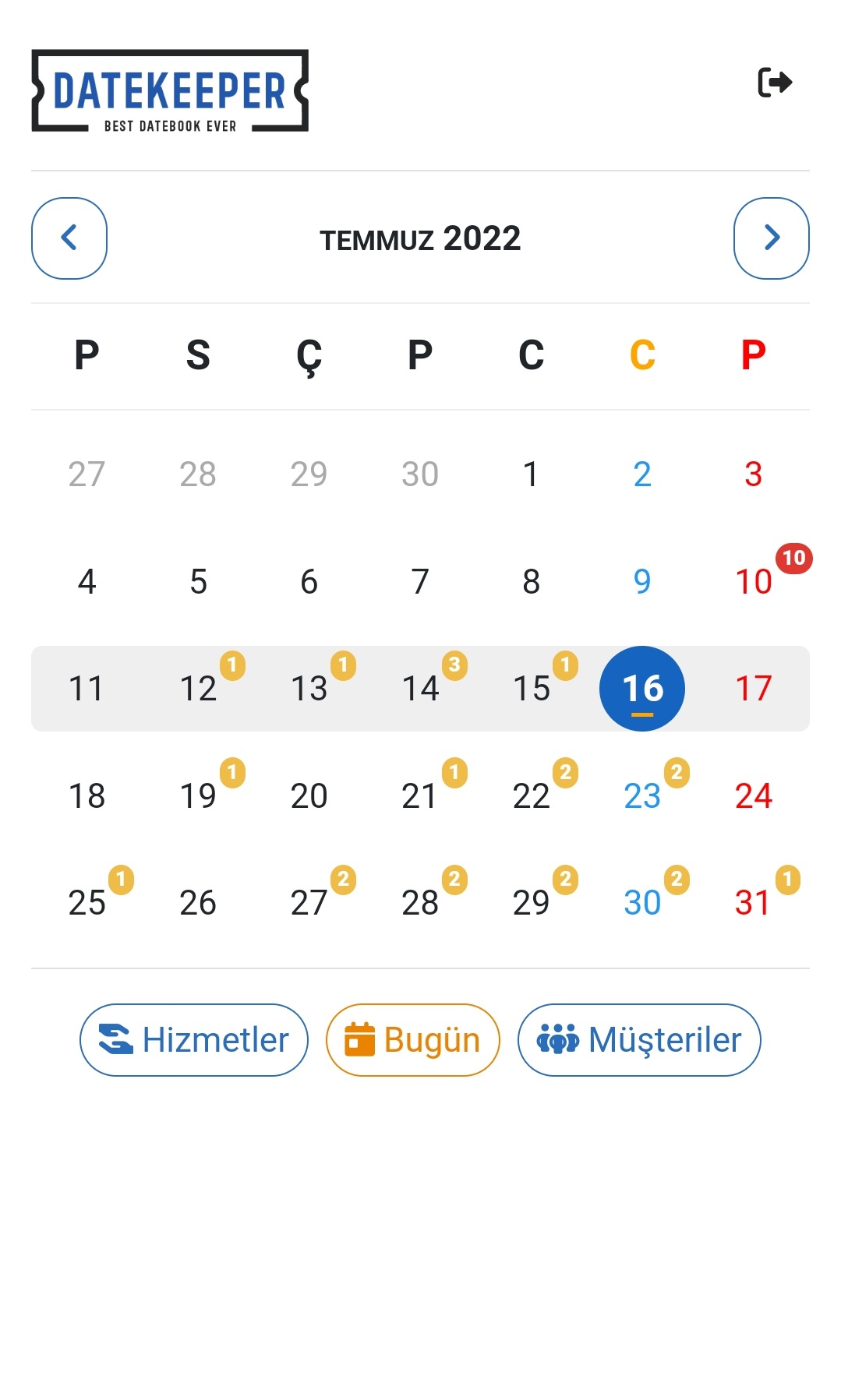The width and height of the screenshot is (841, 1400).
Task: Tap the logout icon
Action: [x=775, y=82]
